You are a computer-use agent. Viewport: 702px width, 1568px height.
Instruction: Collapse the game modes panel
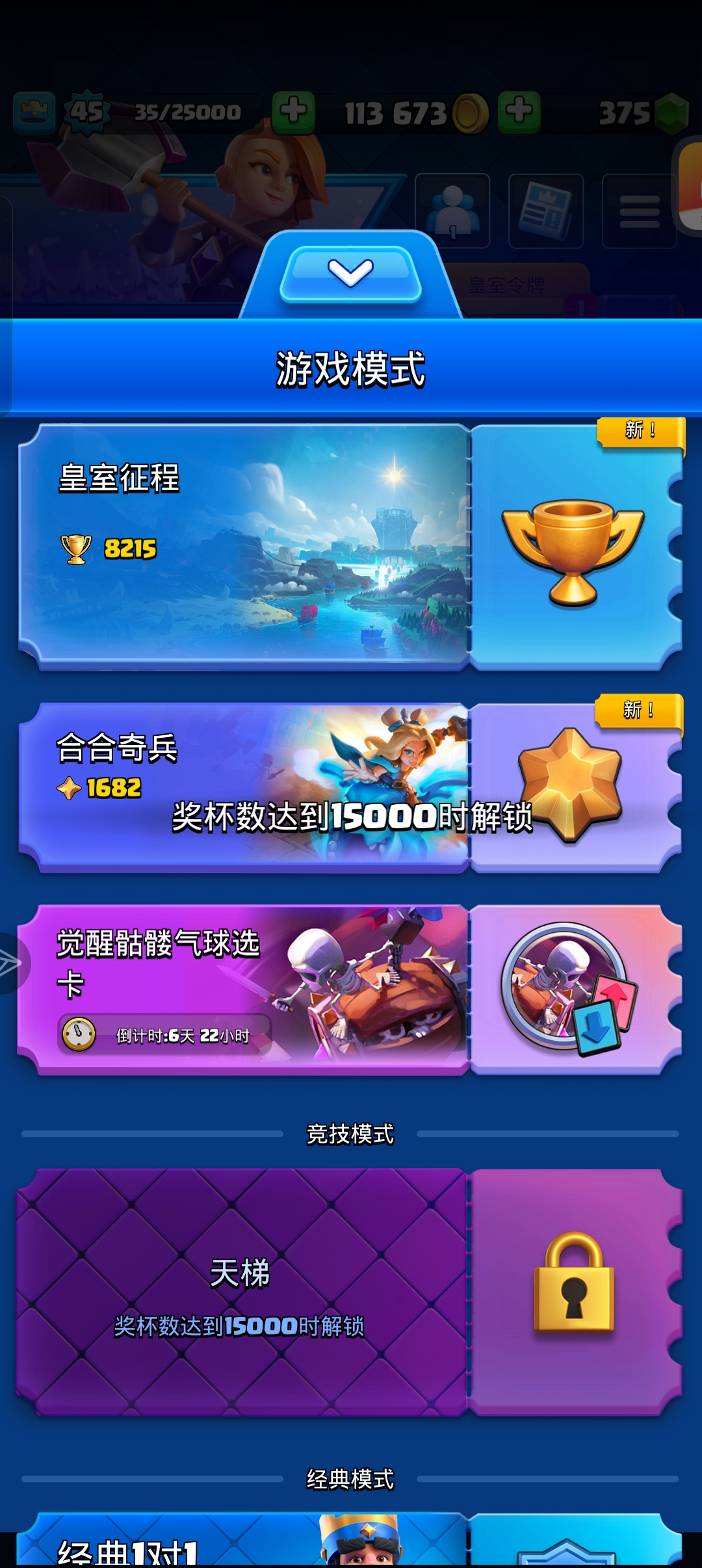[x=350, y=273]
